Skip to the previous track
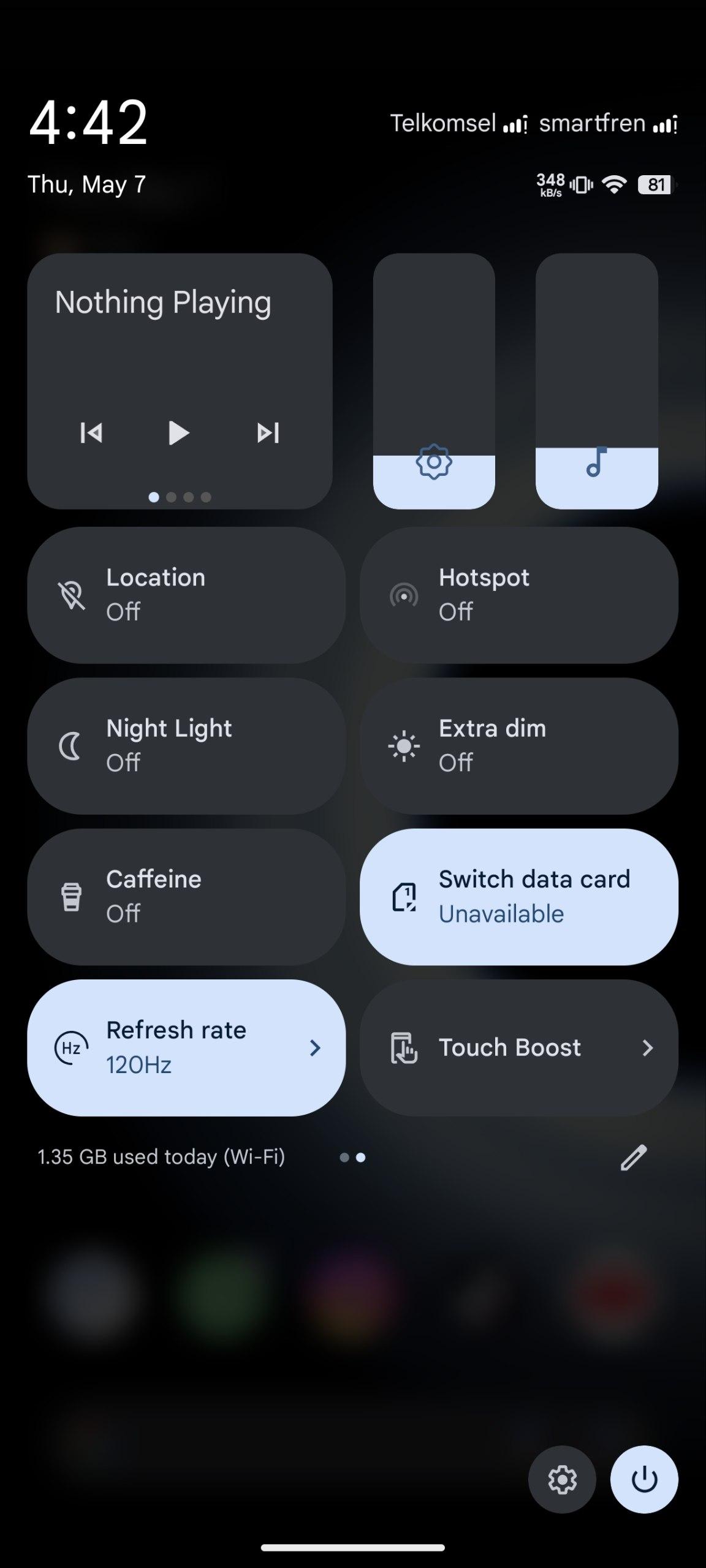The image size is (706, 1568). point(91,432)
